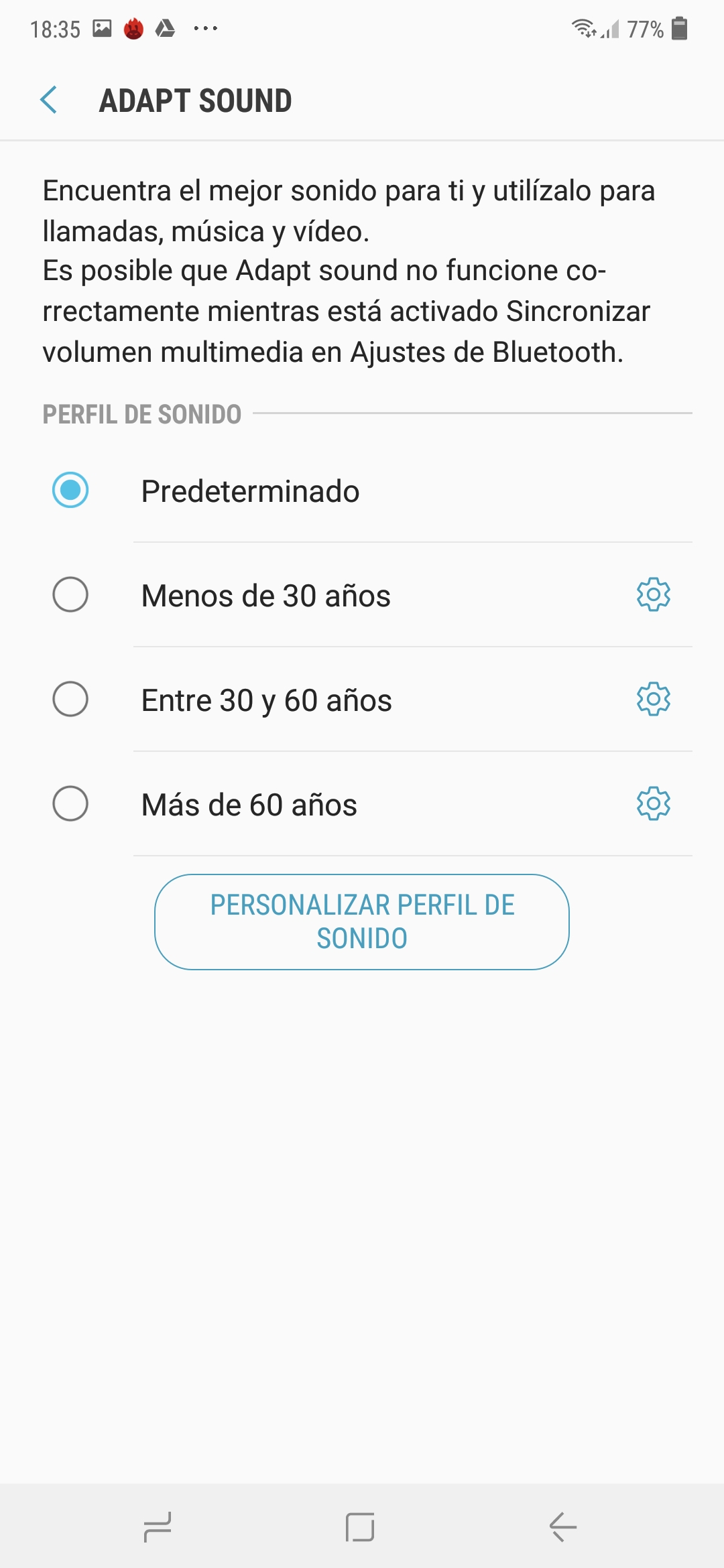Open settings gear for Entre 30 y 60 años

point(654,699)
